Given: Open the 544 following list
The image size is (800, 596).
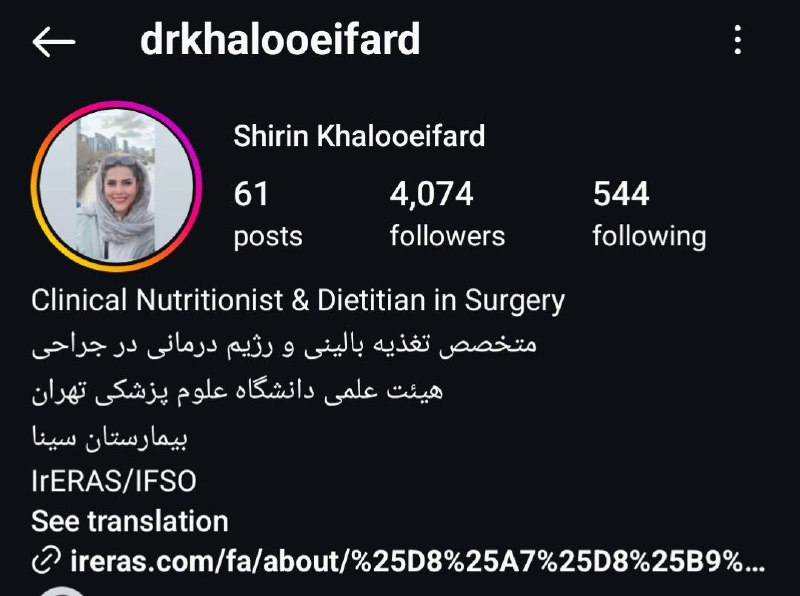Looking at the screenshot, I should tap(648, 214).
